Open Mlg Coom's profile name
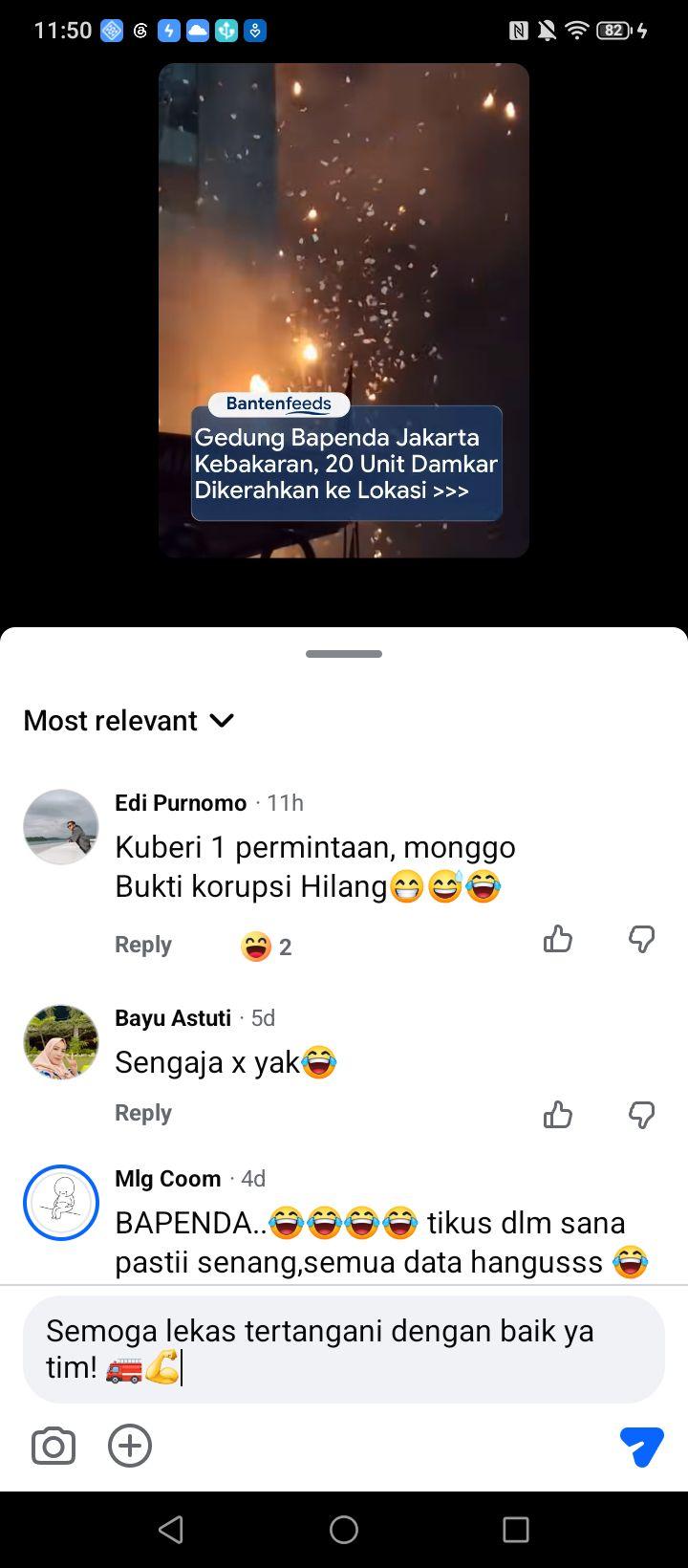Image resolution: width=688 pixels, height=1568 pixels. click(x=168, y=1179)
